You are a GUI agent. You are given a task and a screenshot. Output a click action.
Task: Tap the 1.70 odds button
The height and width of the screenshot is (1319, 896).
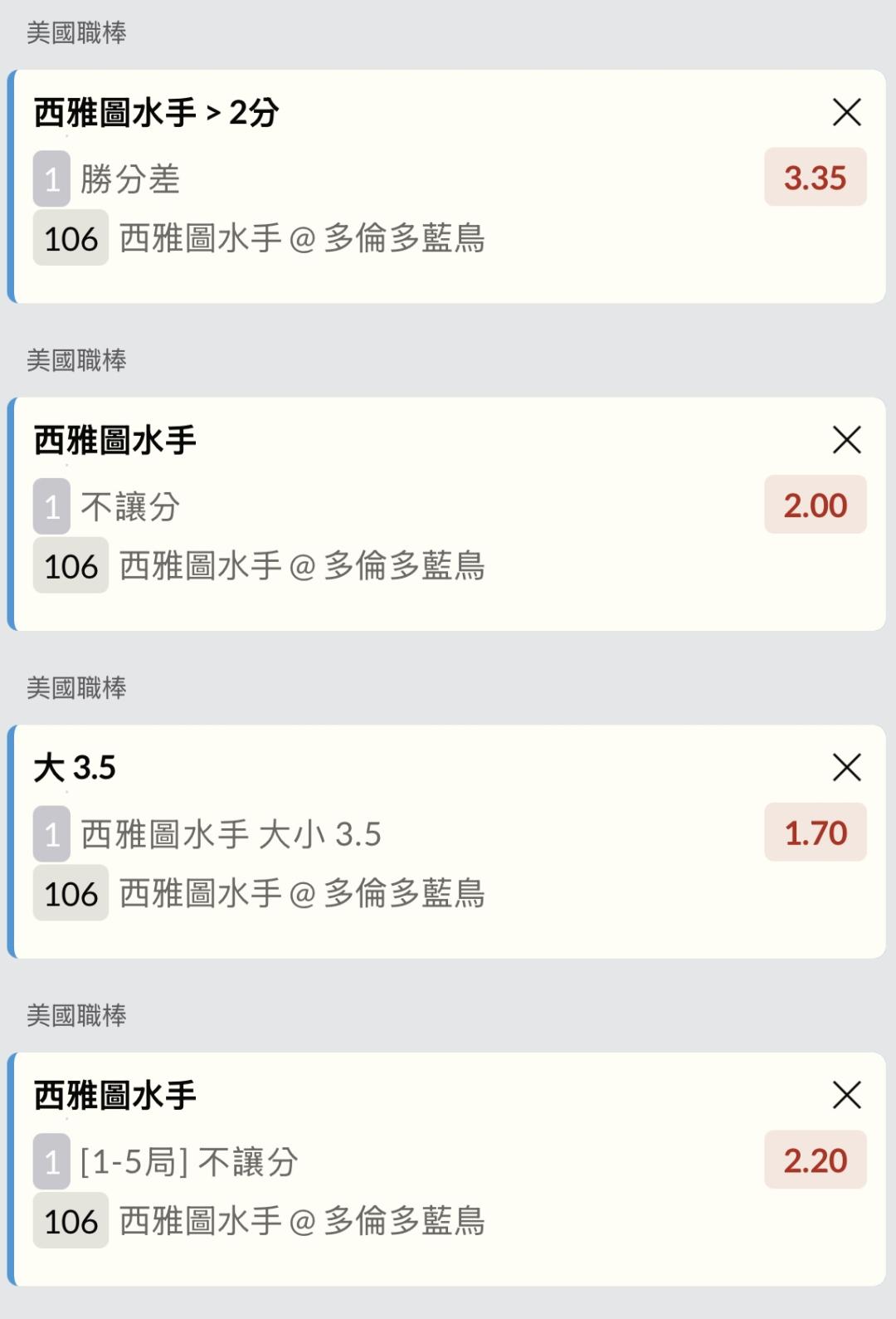(815, 833)
